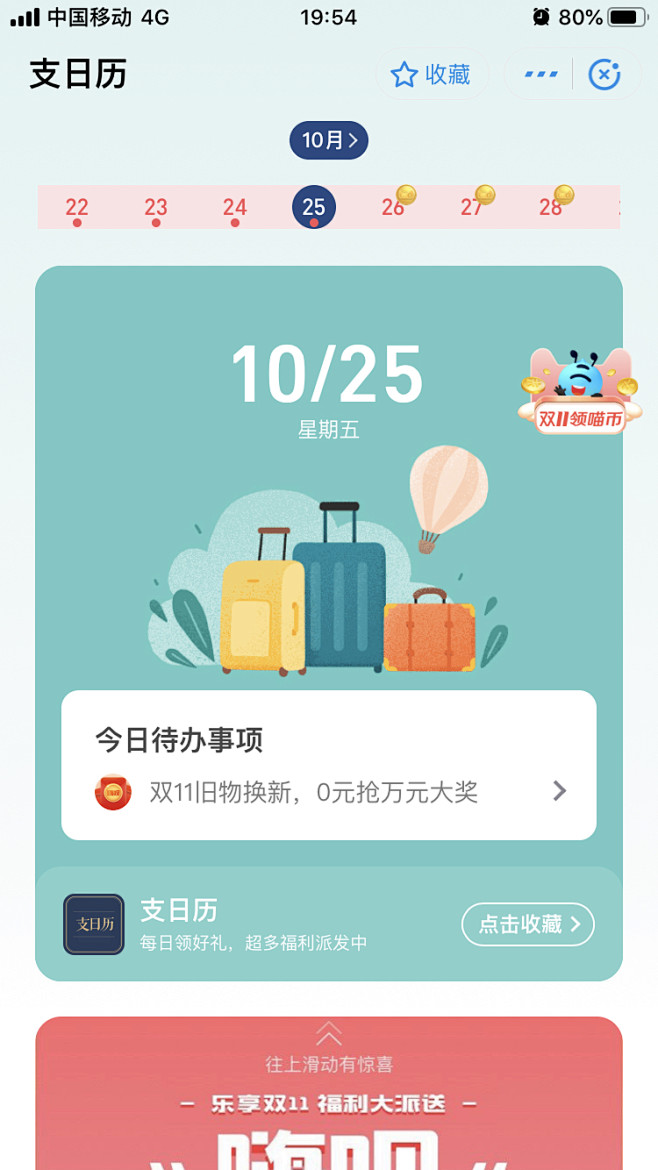Select date 24 in the calendar strip

235,208
